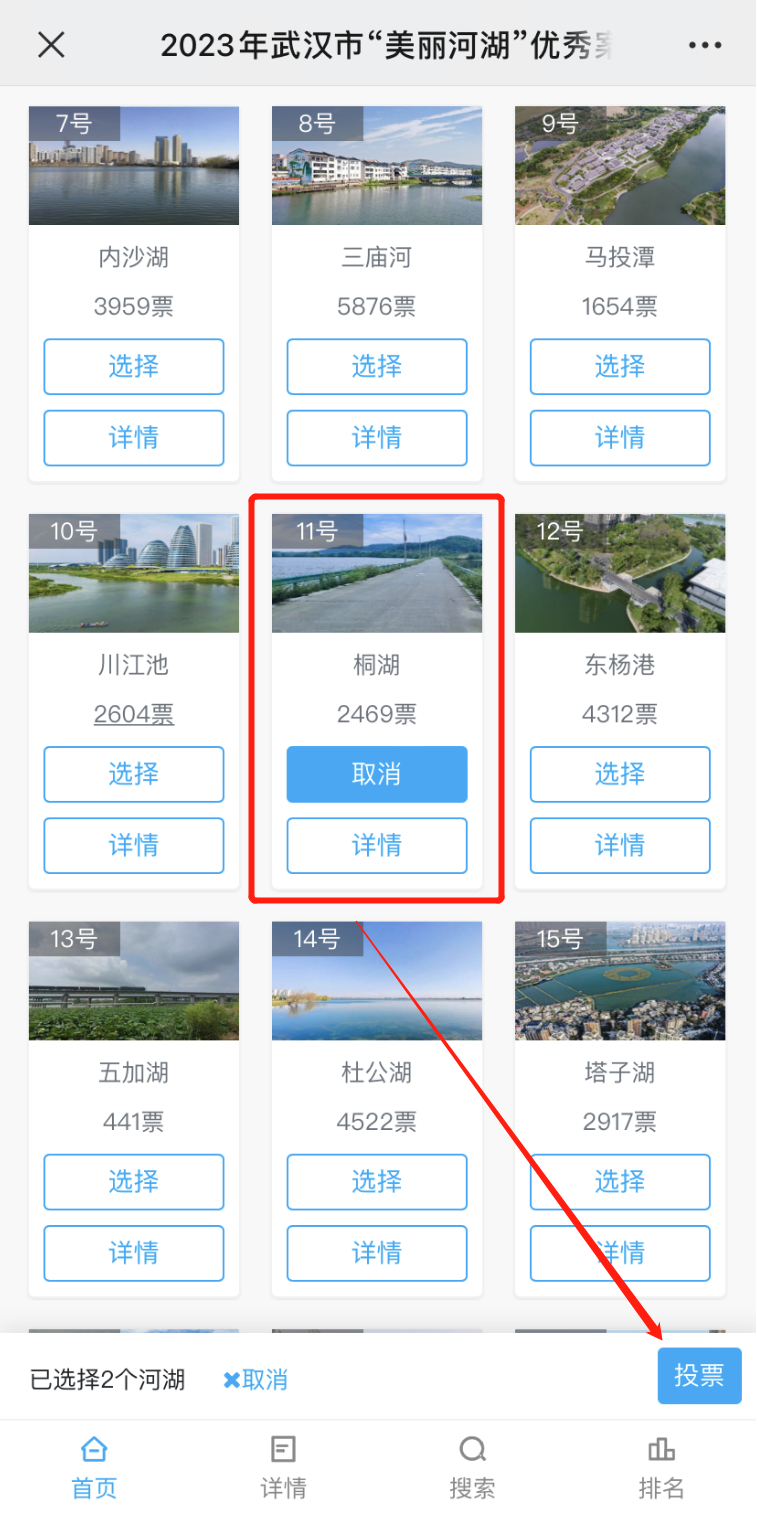Select 塔子湖 for voting
The height and width of the screenshot is (1522, 758).
point(619,1181)
